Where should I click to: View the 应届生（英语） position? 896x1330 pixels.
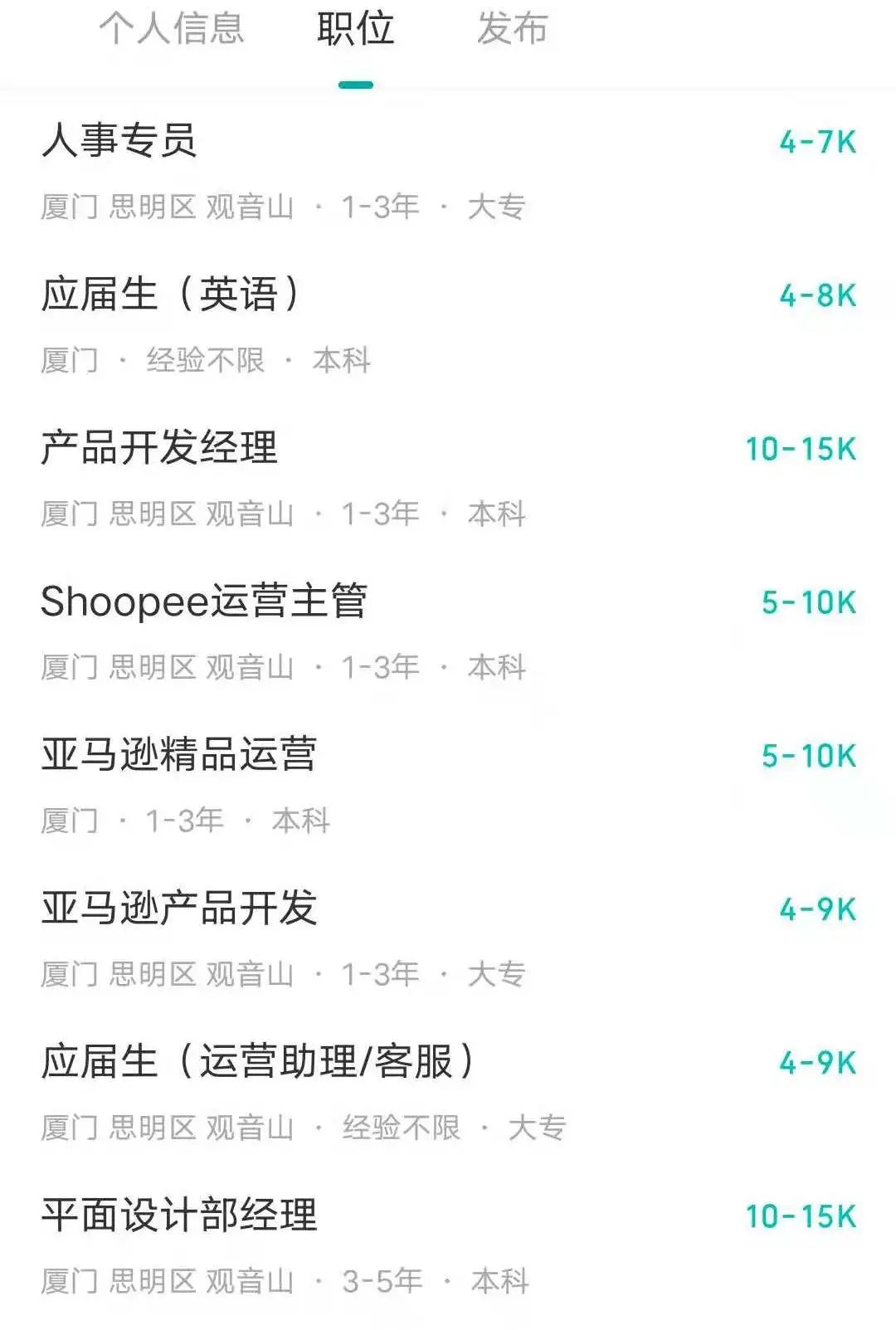tap(171, 295)
